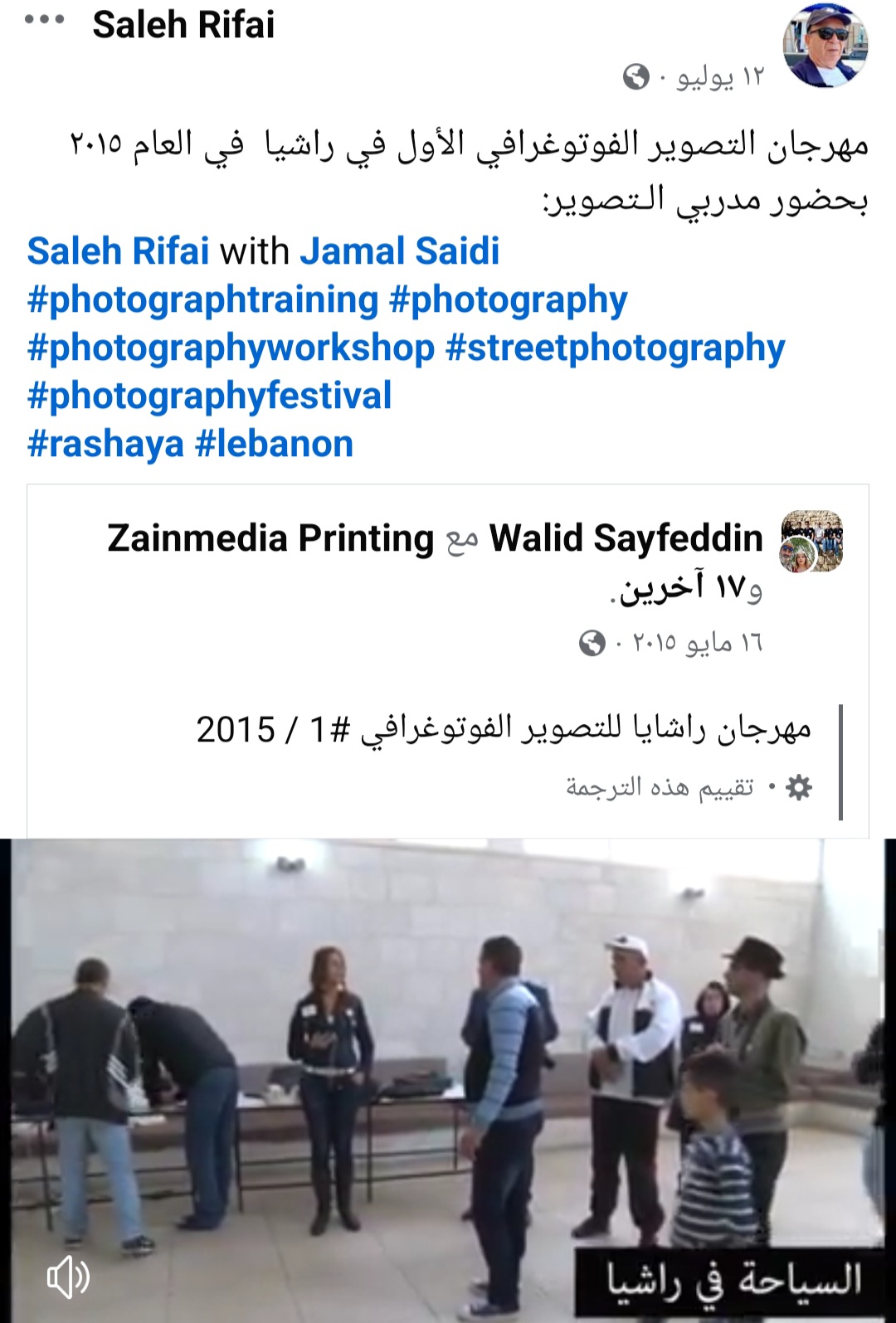Unmute the video with the speaker icon
The image size is (896, 1323).
(68, 1276)
